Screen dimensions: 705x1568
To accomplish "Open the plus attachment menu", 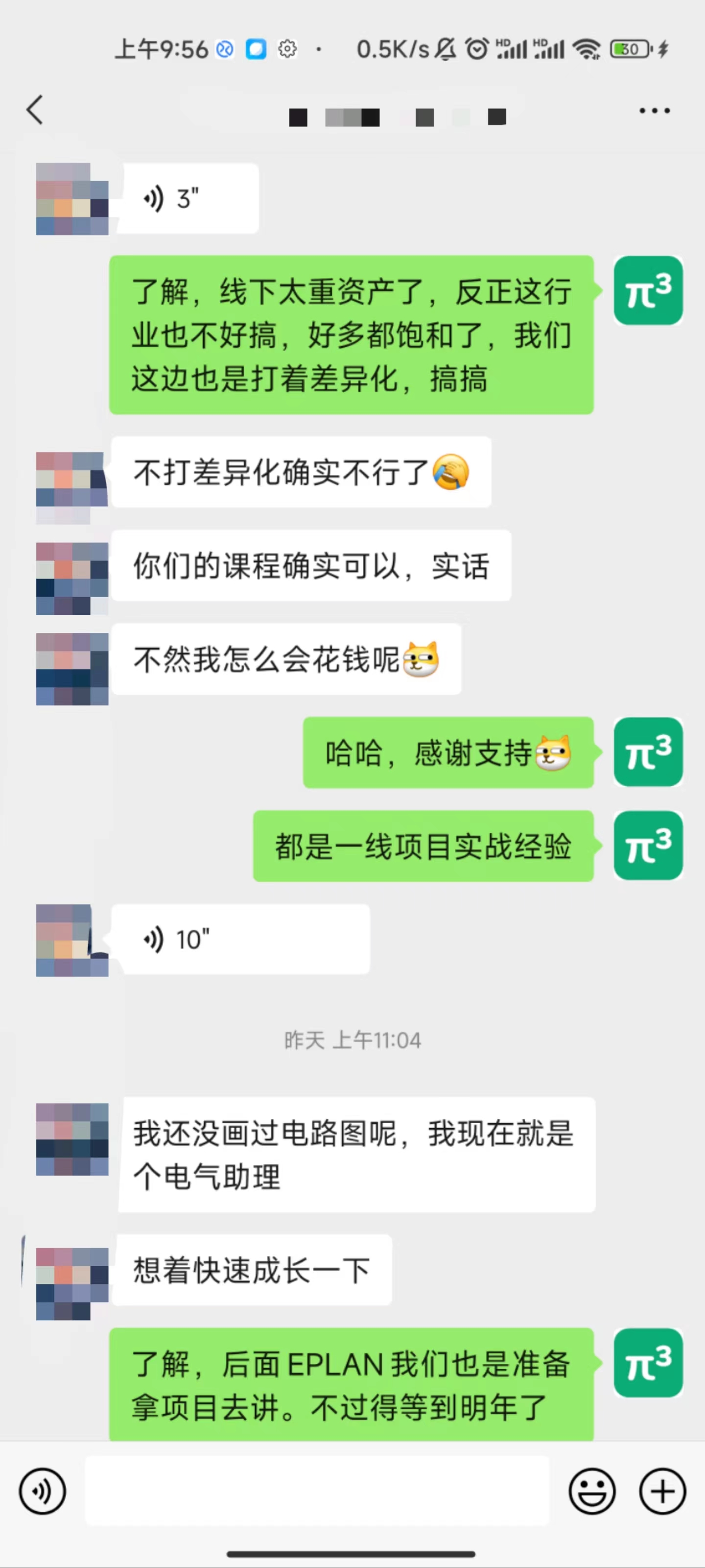I will tap(662, 1491).
